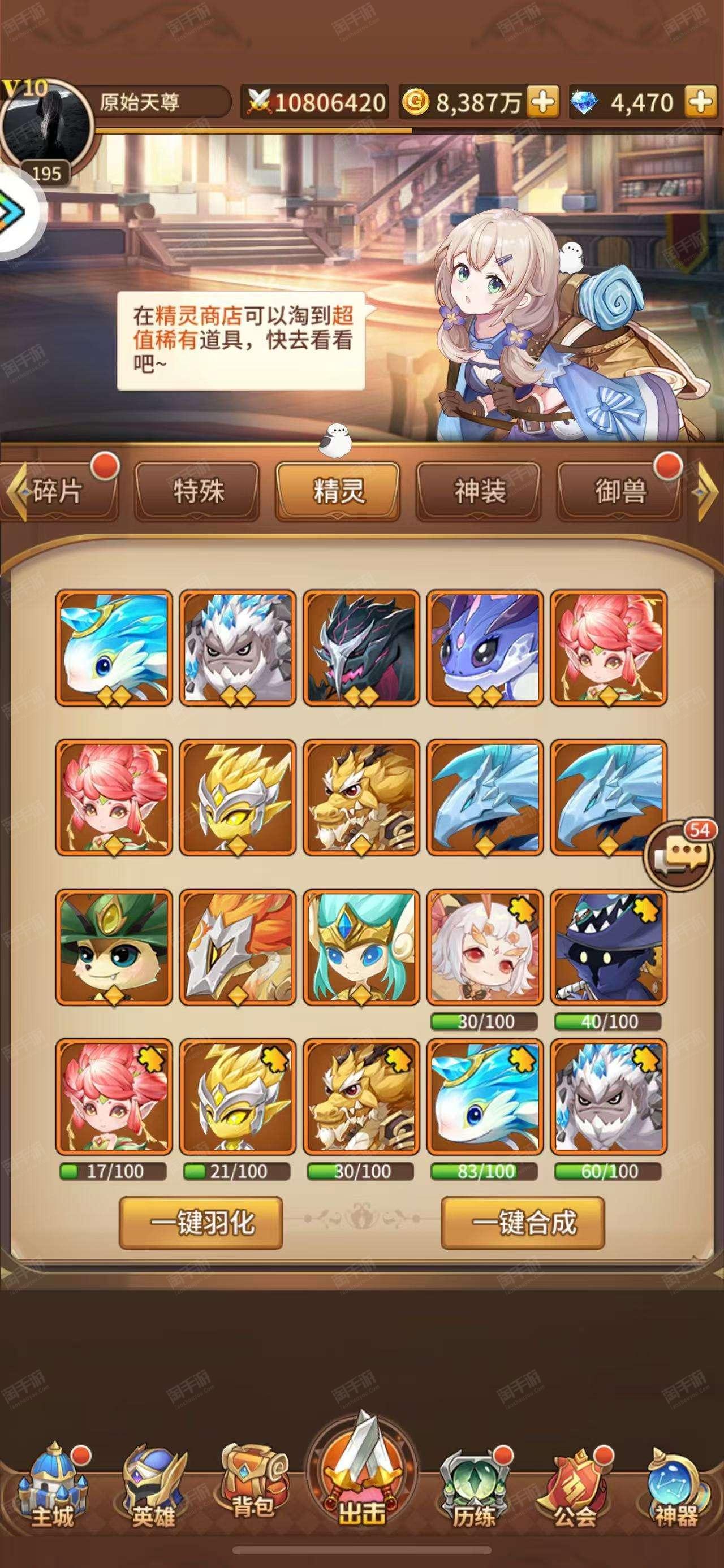Add diamonds with the plus beside 4,470

point(701,102)
